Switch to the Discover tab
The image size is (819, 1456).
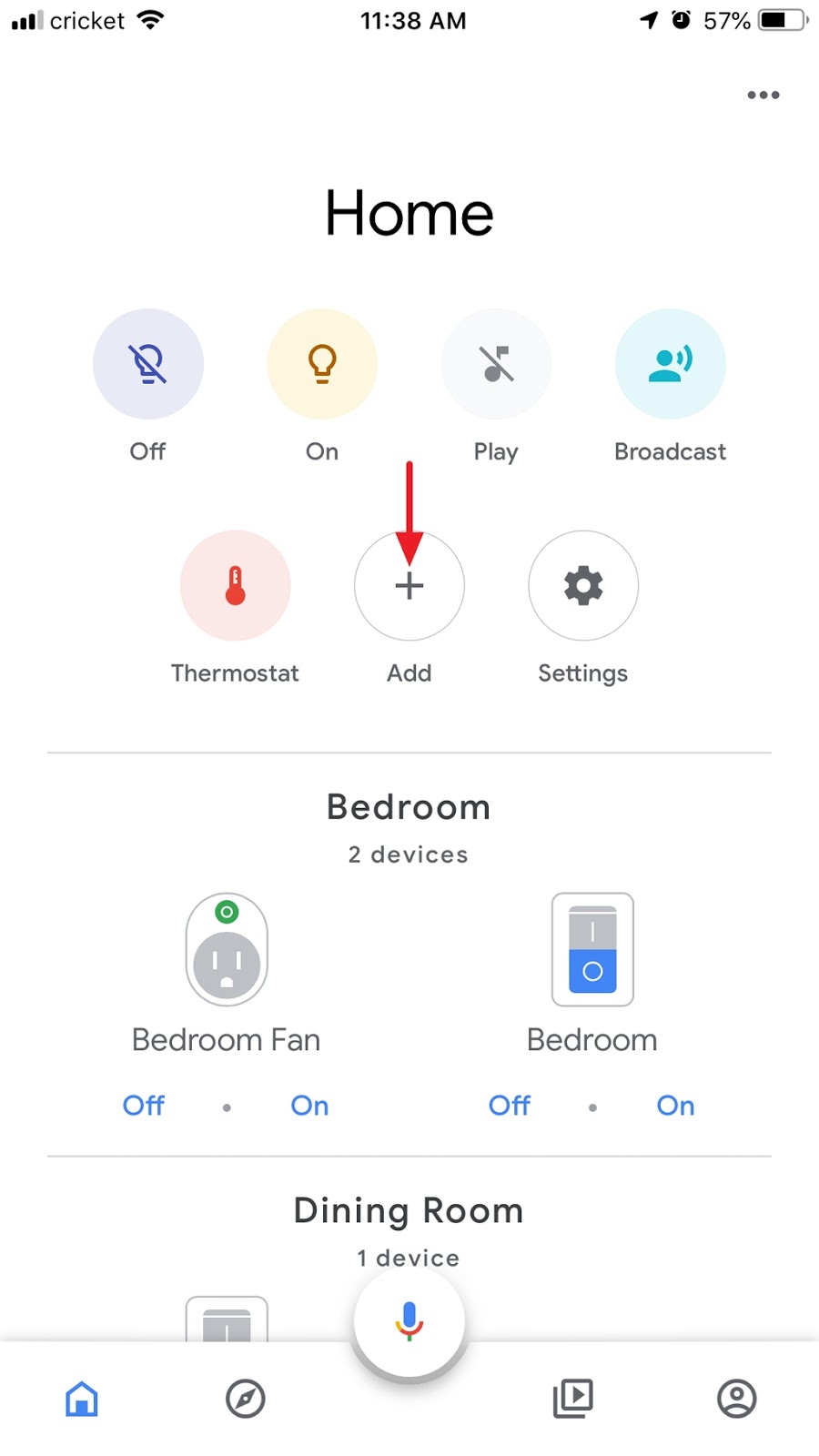[245, 1400]
